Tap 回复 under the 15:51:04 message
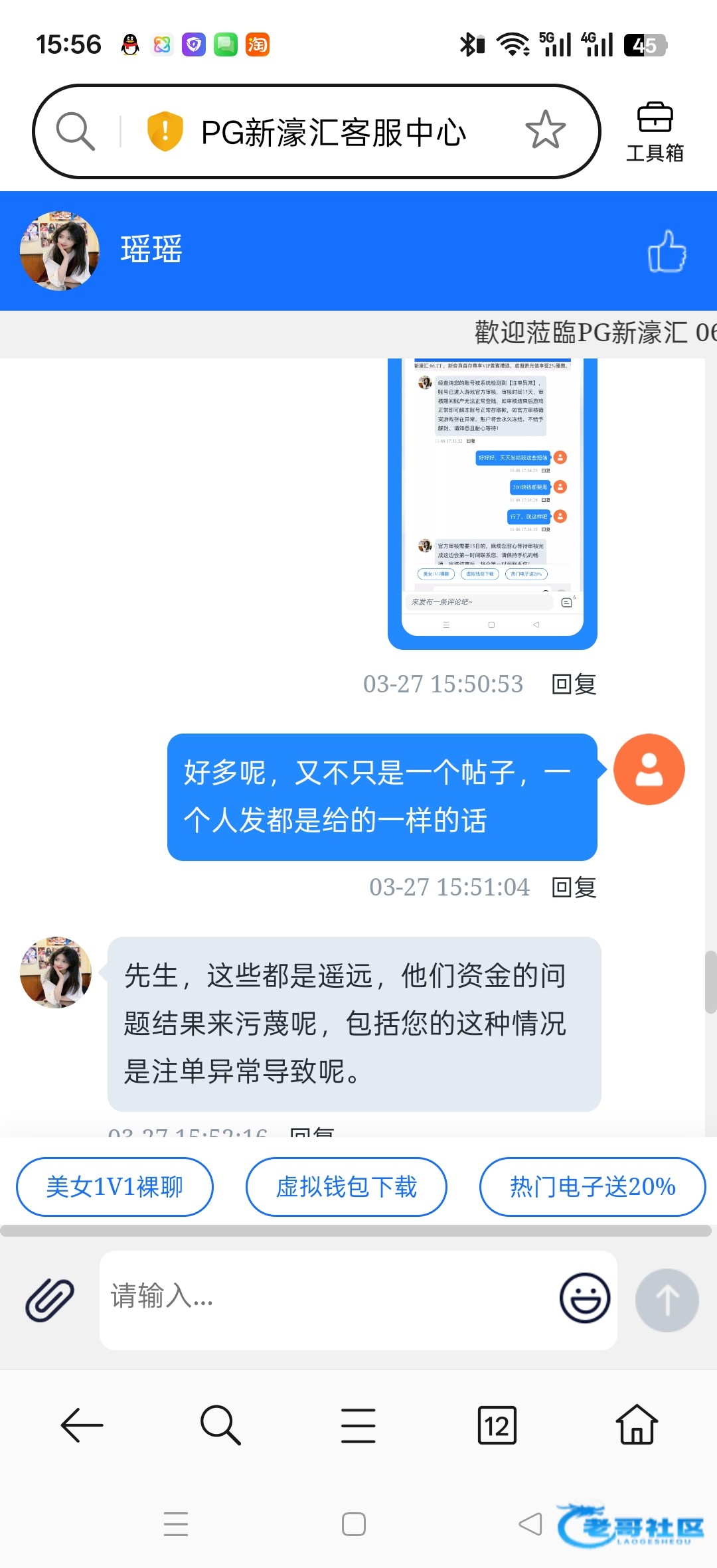This screenshot has width=717, height=1568. click(574, 887)
